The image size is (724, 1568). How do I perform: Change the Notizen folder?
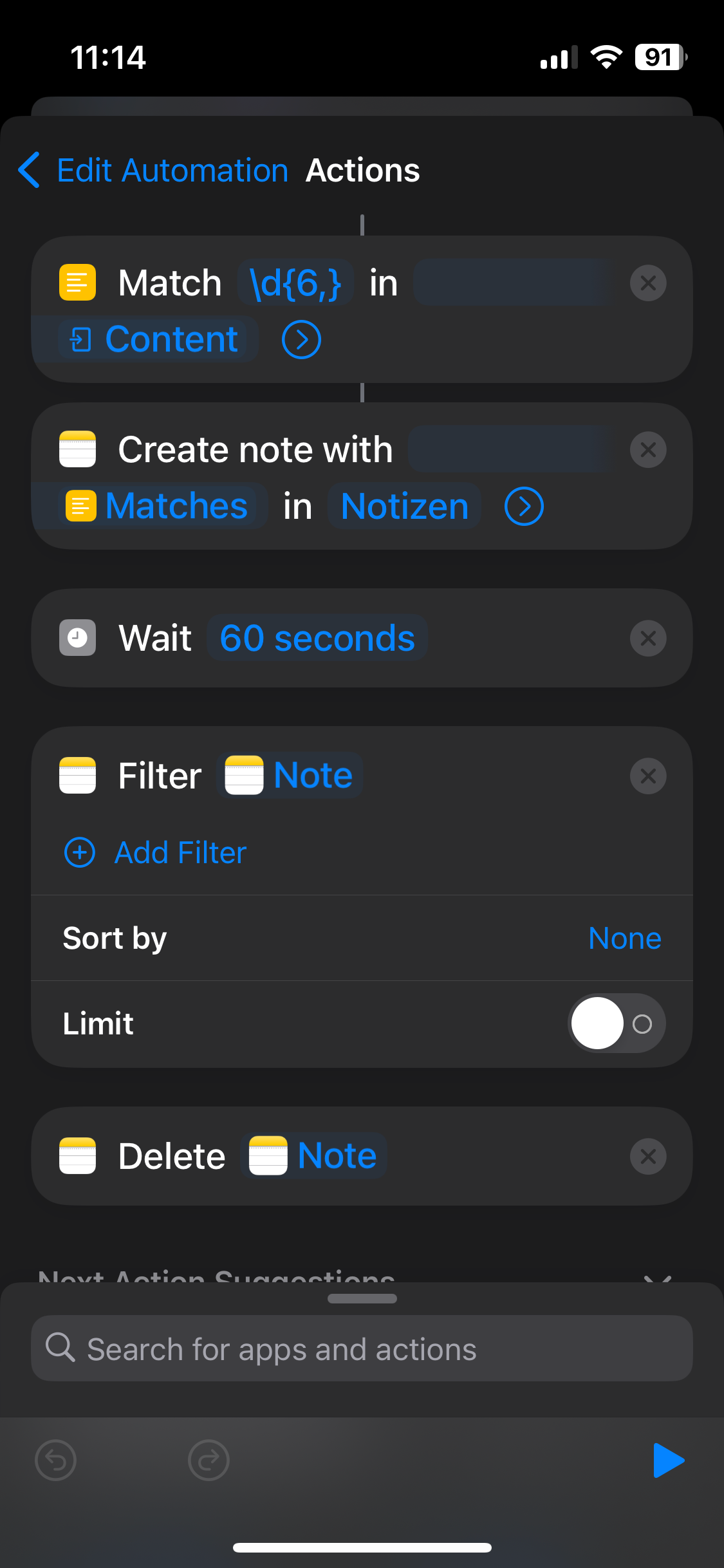(x=405, y=507)
